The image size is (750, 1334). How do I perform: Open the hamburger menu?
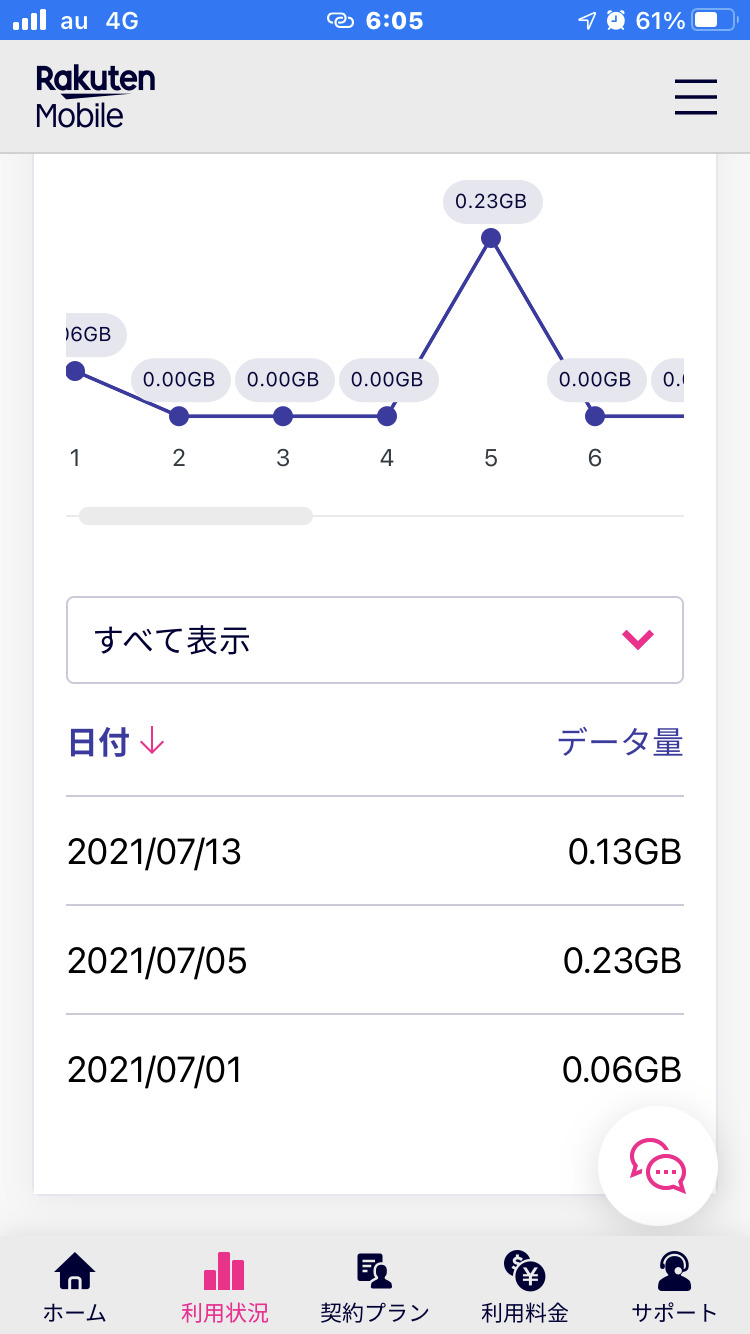coord(695,97)
